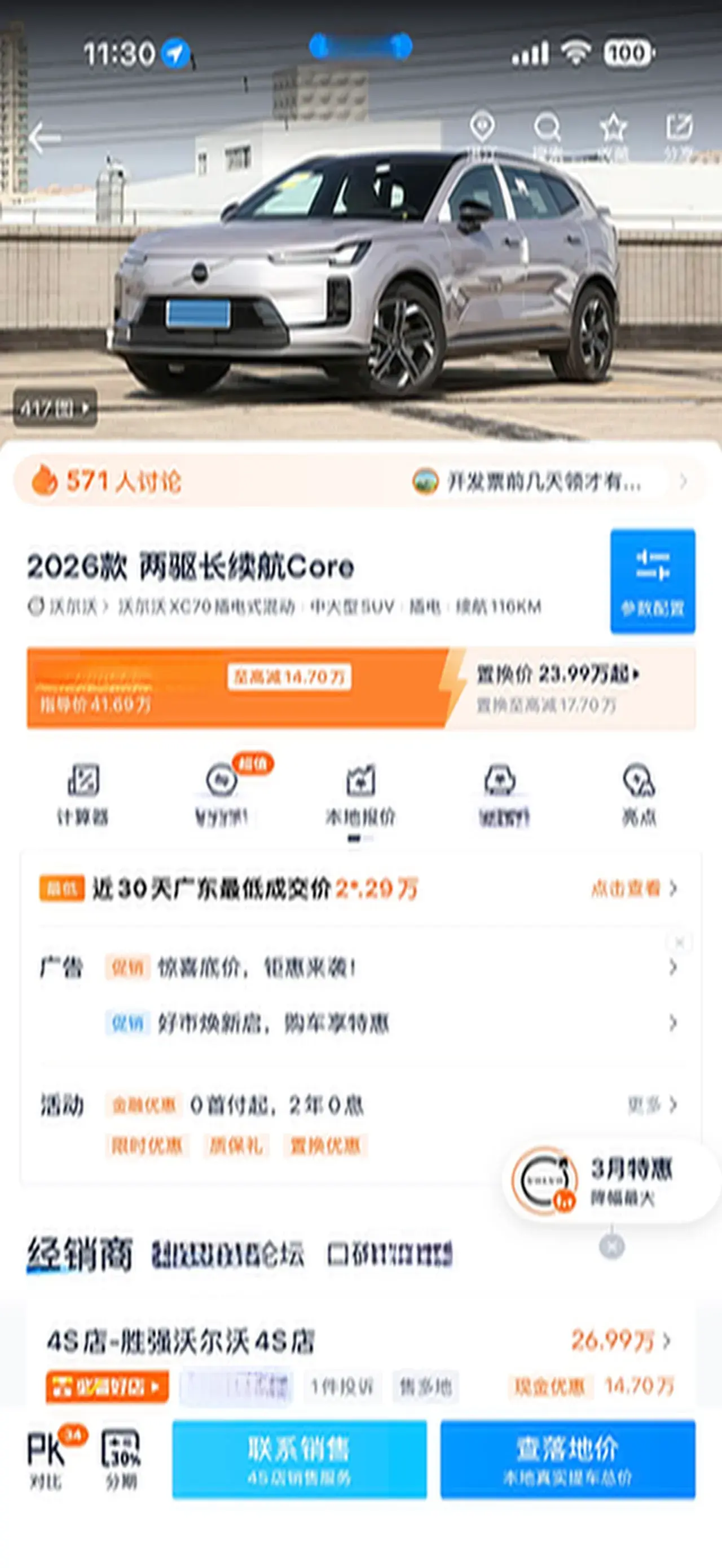Open the 胜强沃尔沃4S店 dealer listing
The height and width of the screenshot is (1568, 722).
point(181,1341)
